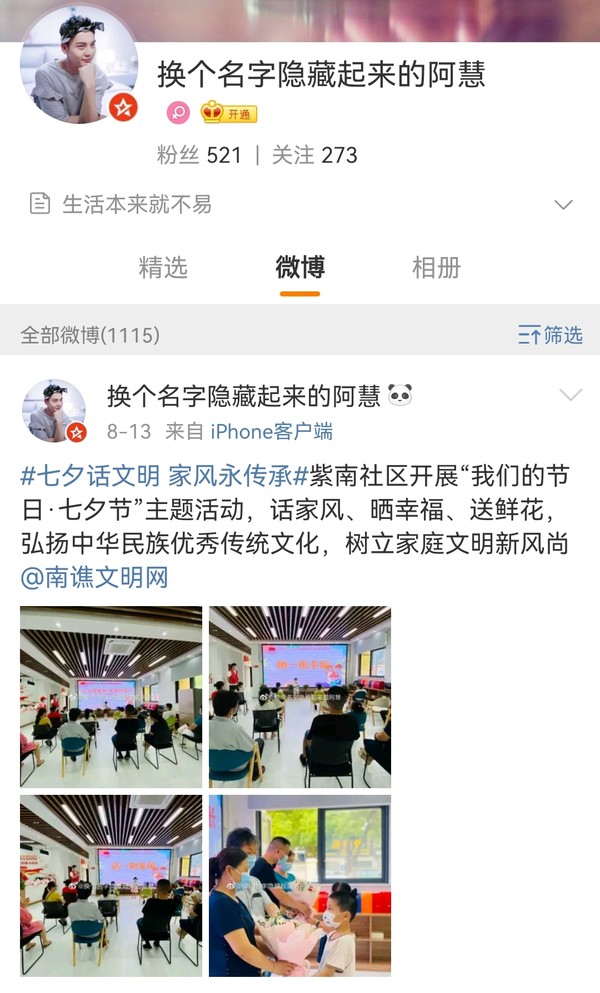
Task: Open the third photo of the post
Action: point(111,885)
